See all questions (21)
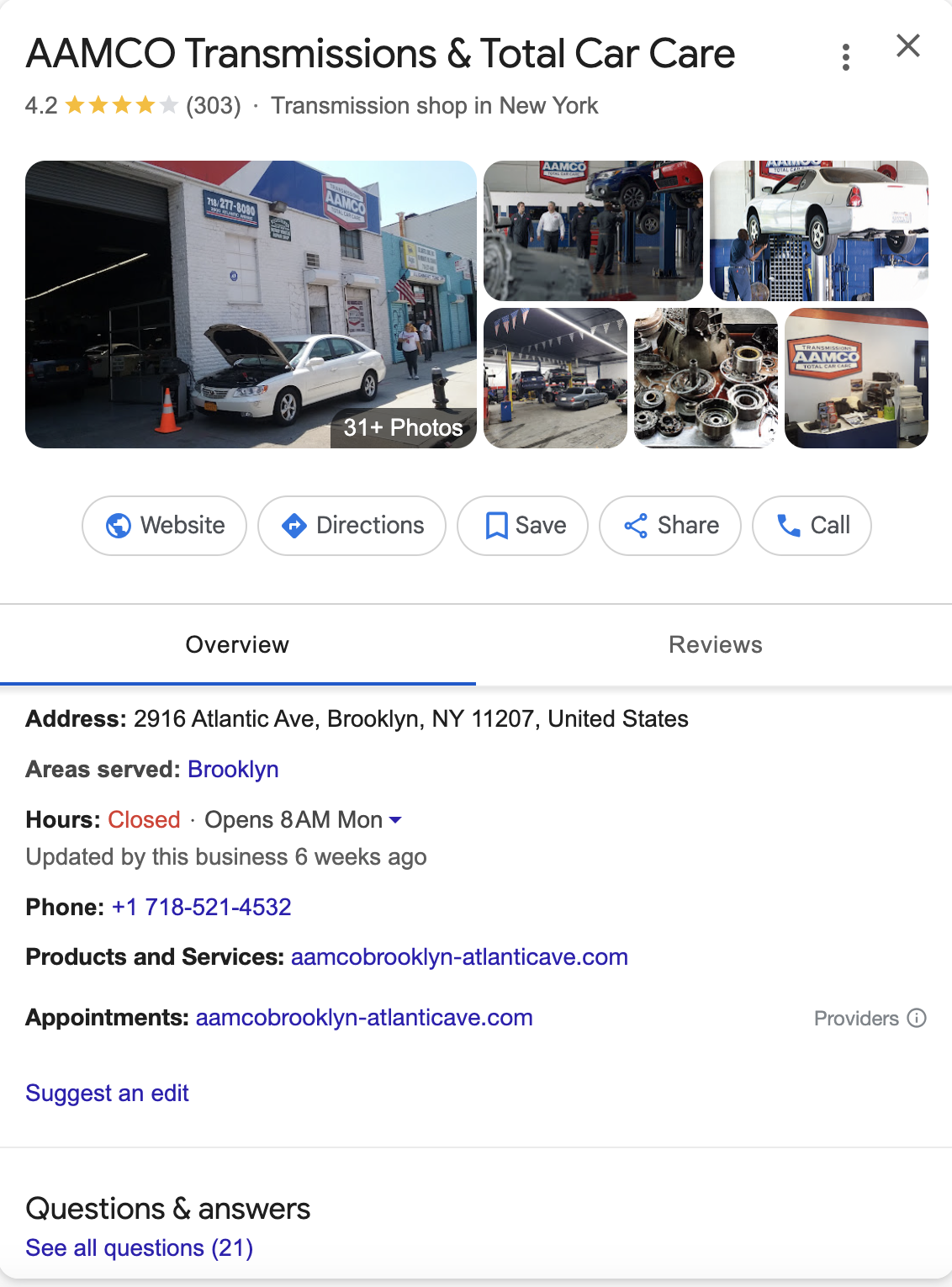The width and height of the screenshot is (952, 1287). click(139, 1248)
